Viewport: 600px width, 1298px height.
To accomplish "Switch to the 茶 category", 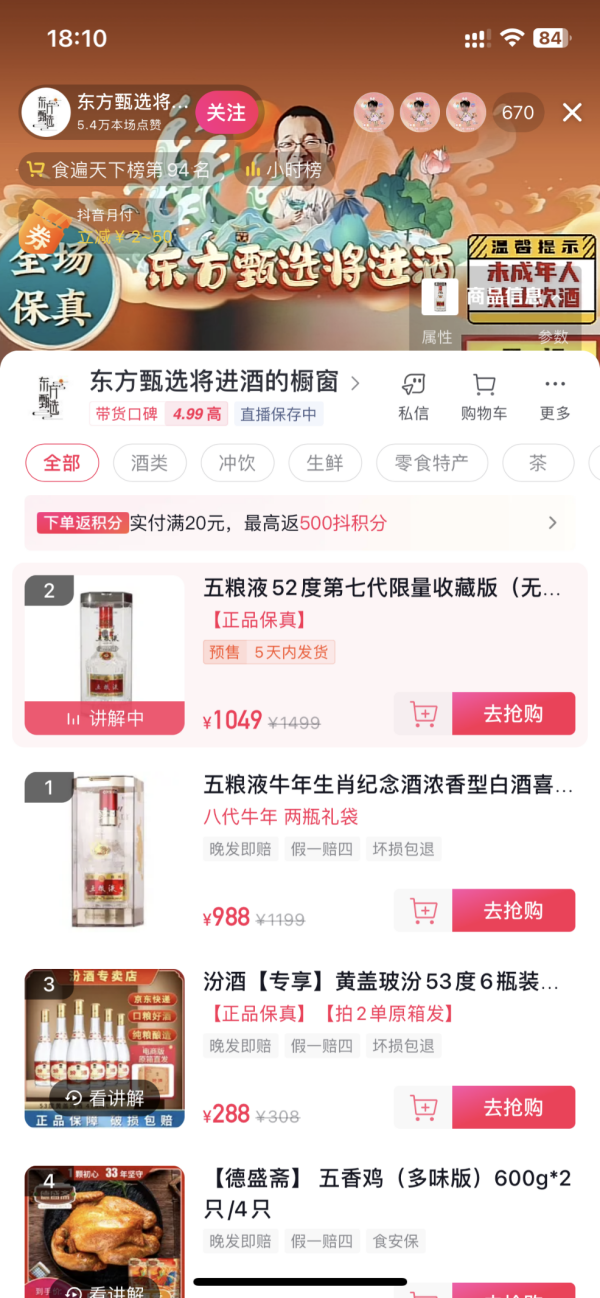I will (x=538, y=463).
